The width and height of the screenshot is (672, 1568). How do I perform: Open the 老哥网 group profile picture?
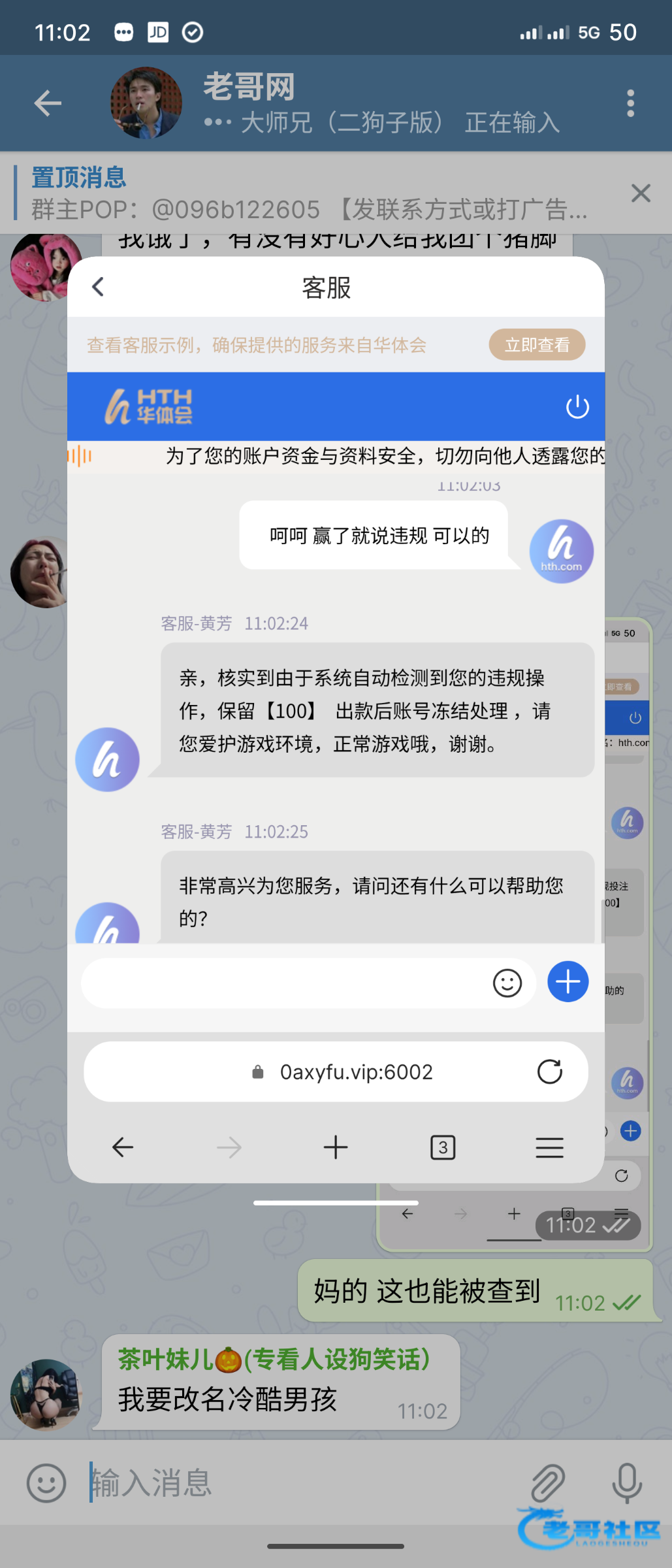pyautogui.click(x=146, y=103)
